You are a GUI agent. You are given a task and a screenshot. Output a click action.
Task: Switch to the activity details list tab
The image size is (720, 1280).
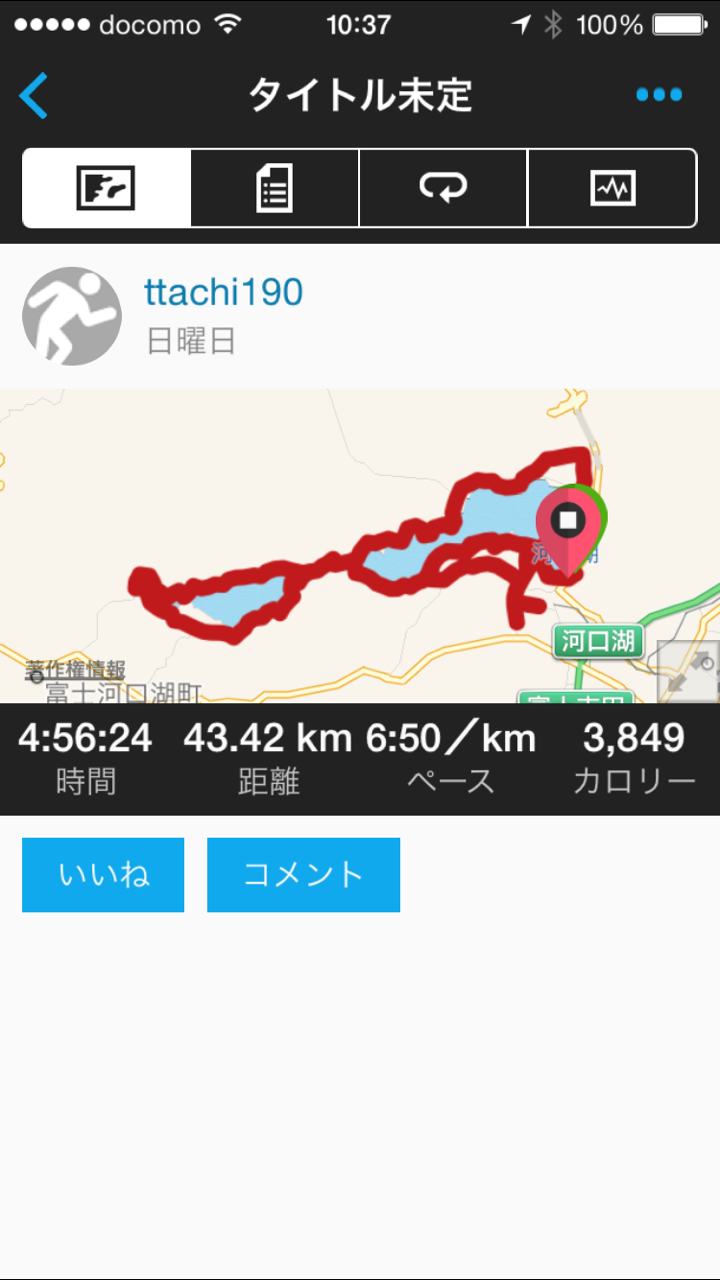click(x=275, y=188)
